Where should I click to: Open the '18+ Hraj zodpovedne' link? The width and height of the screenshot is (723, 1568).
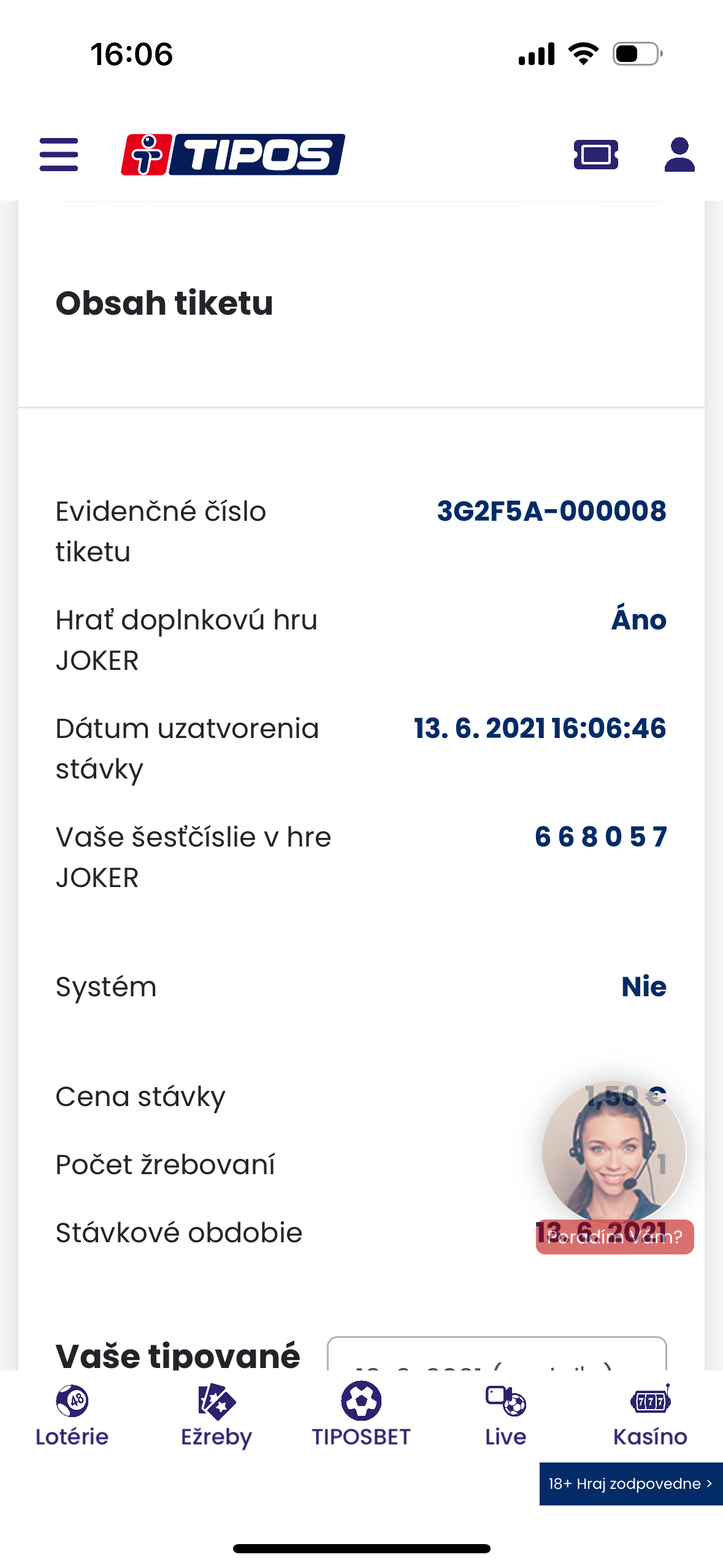coord(631,1483)
